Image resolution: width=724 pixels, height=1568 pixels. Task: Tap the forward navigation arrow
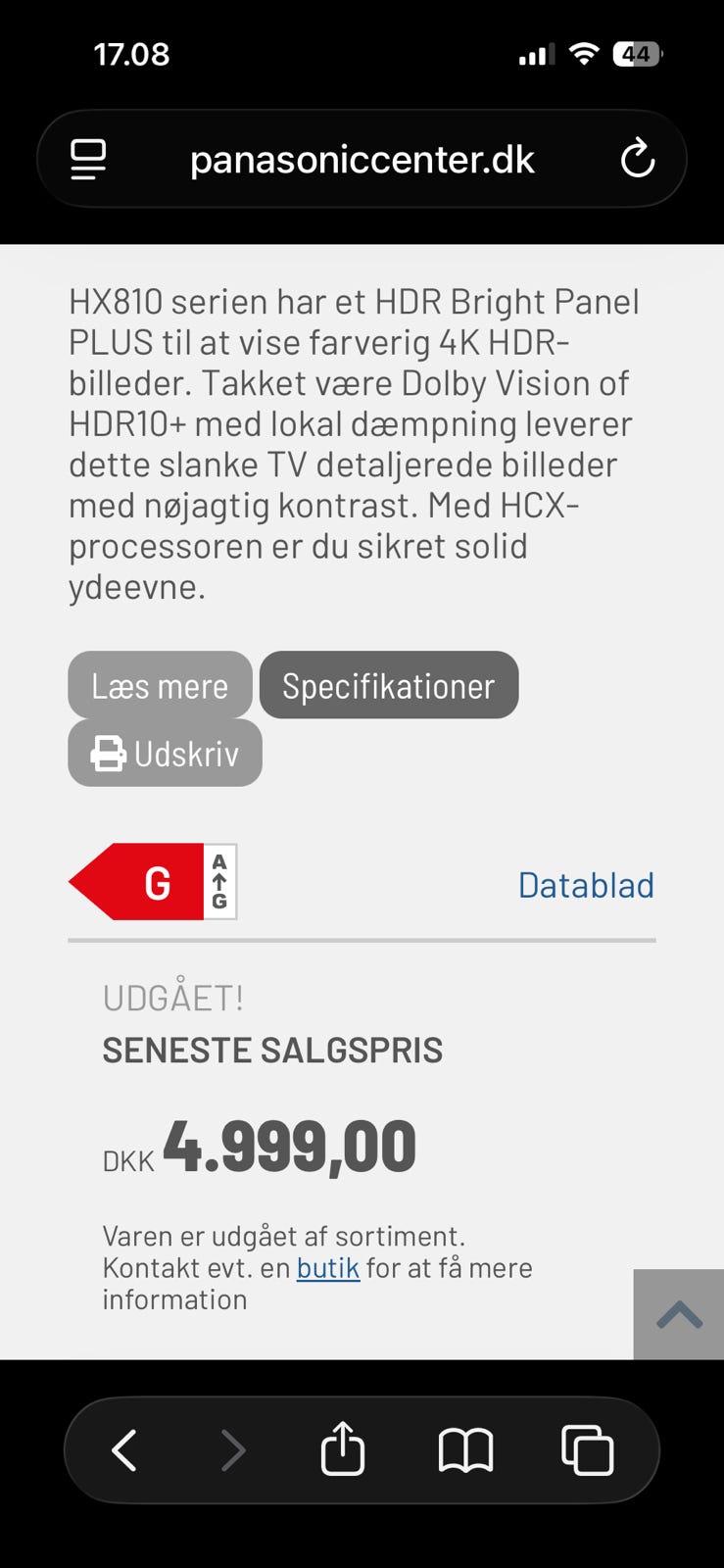233,1449
